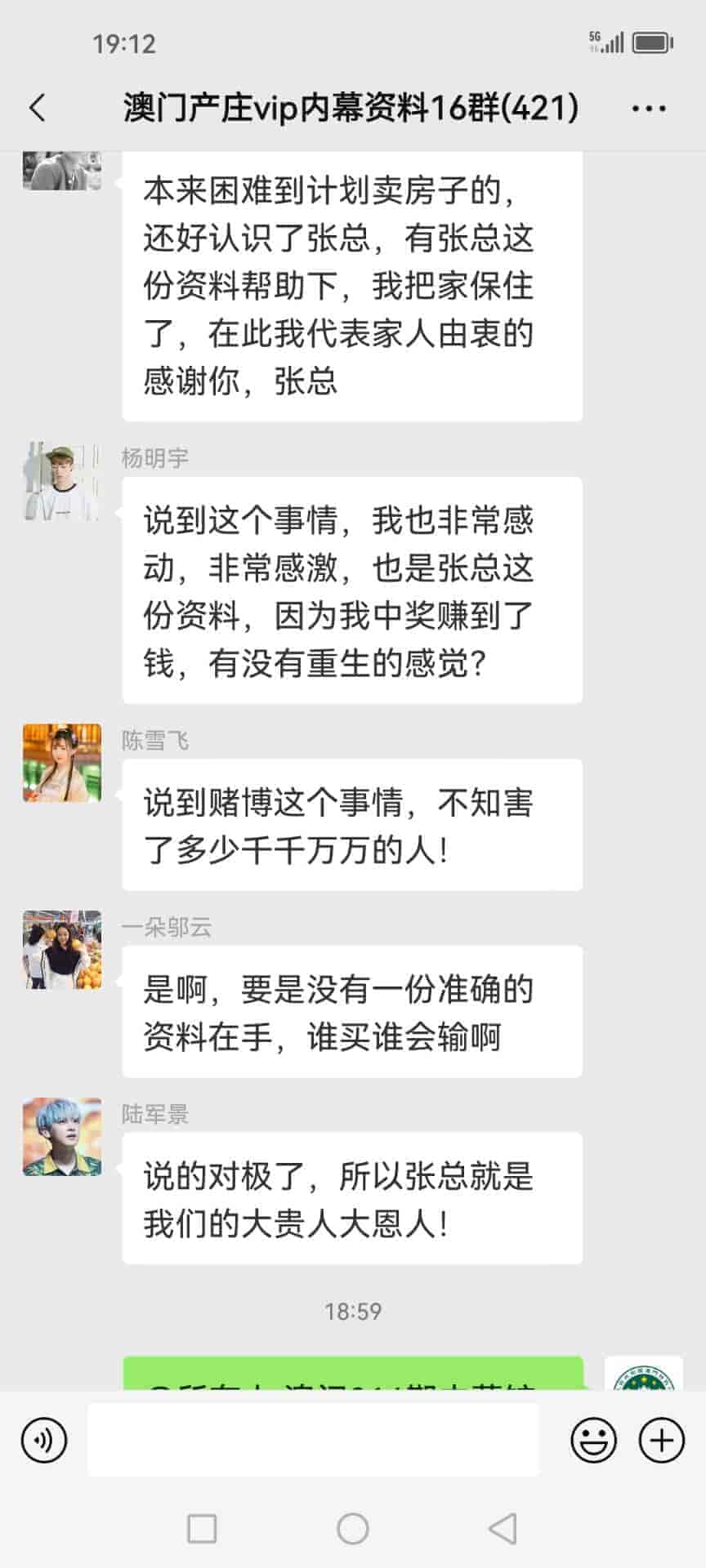Go back from the group chat

point(38,108)
